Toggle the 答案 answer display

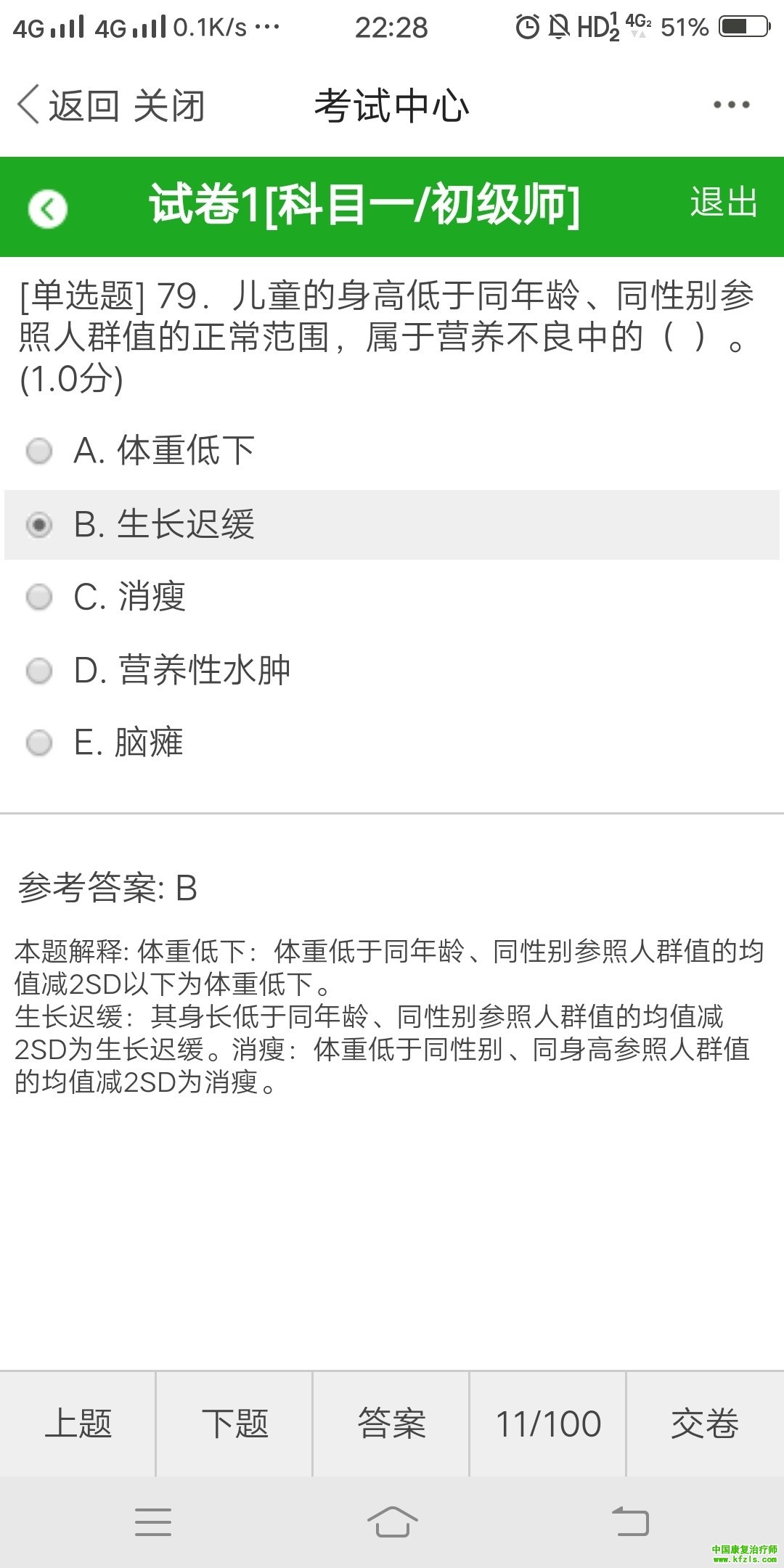391,1424
